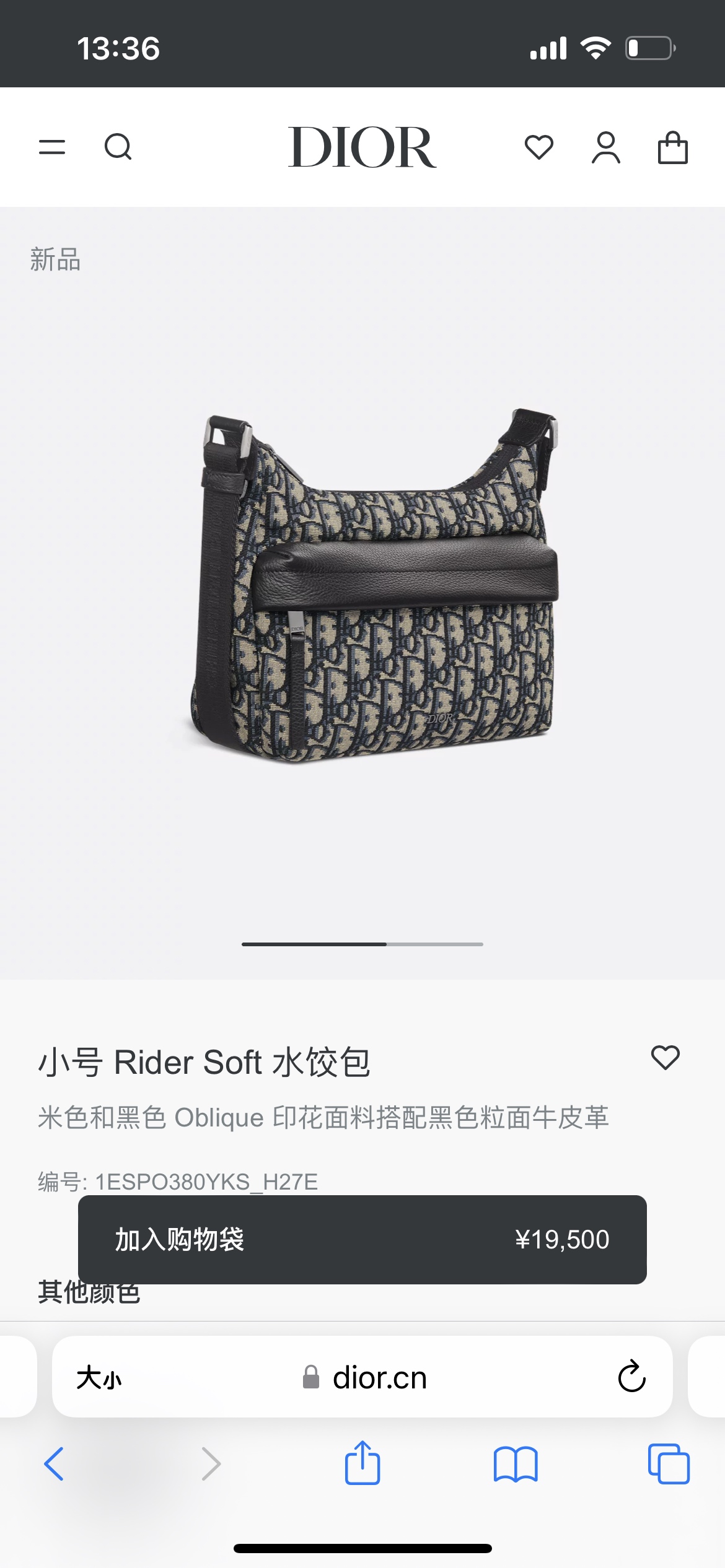Open the 大小 text size menu

click(x=99, y=1378)
